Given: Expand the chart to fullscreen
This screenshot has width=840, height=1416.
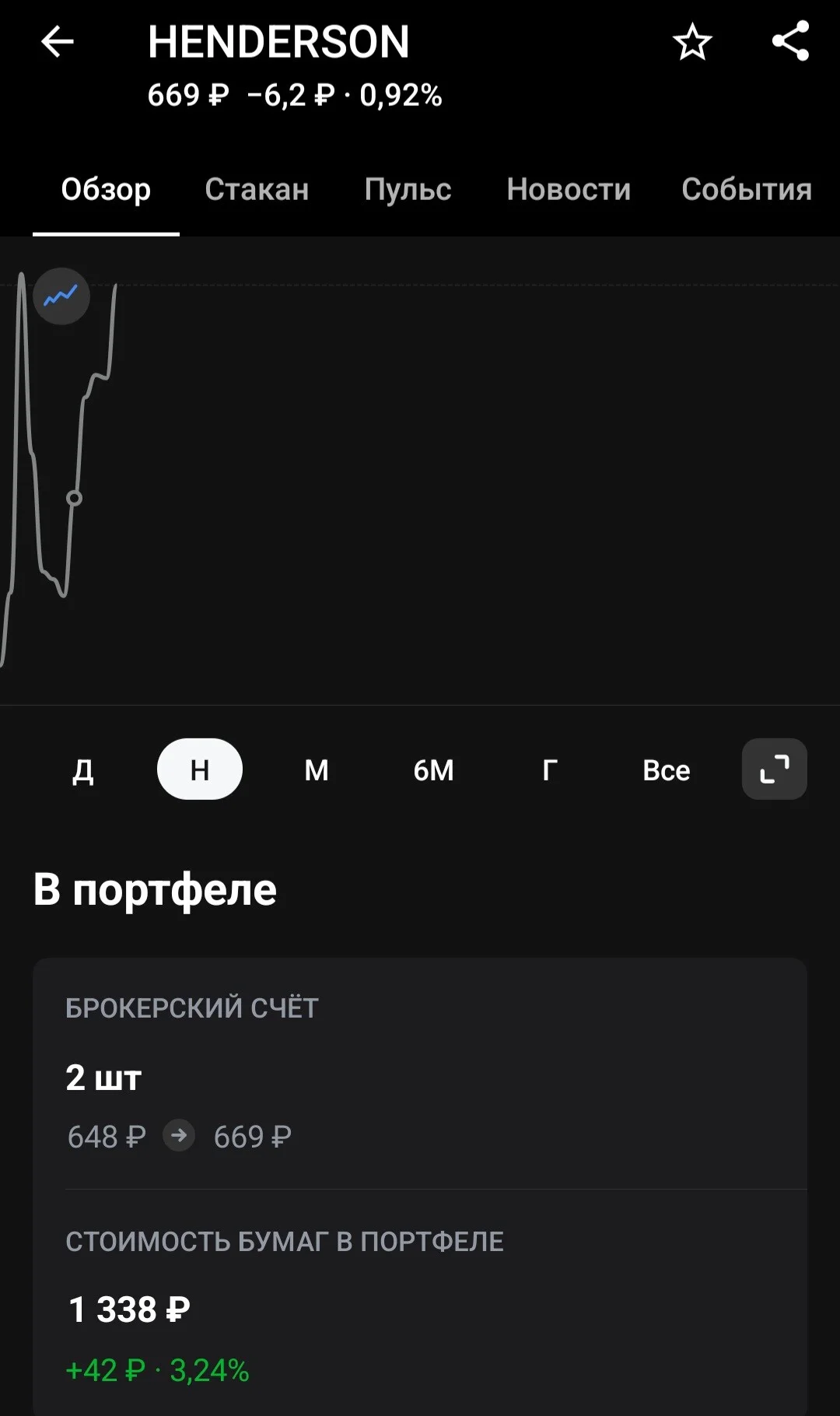Looking at the screenshot, I should click(775, 769).
